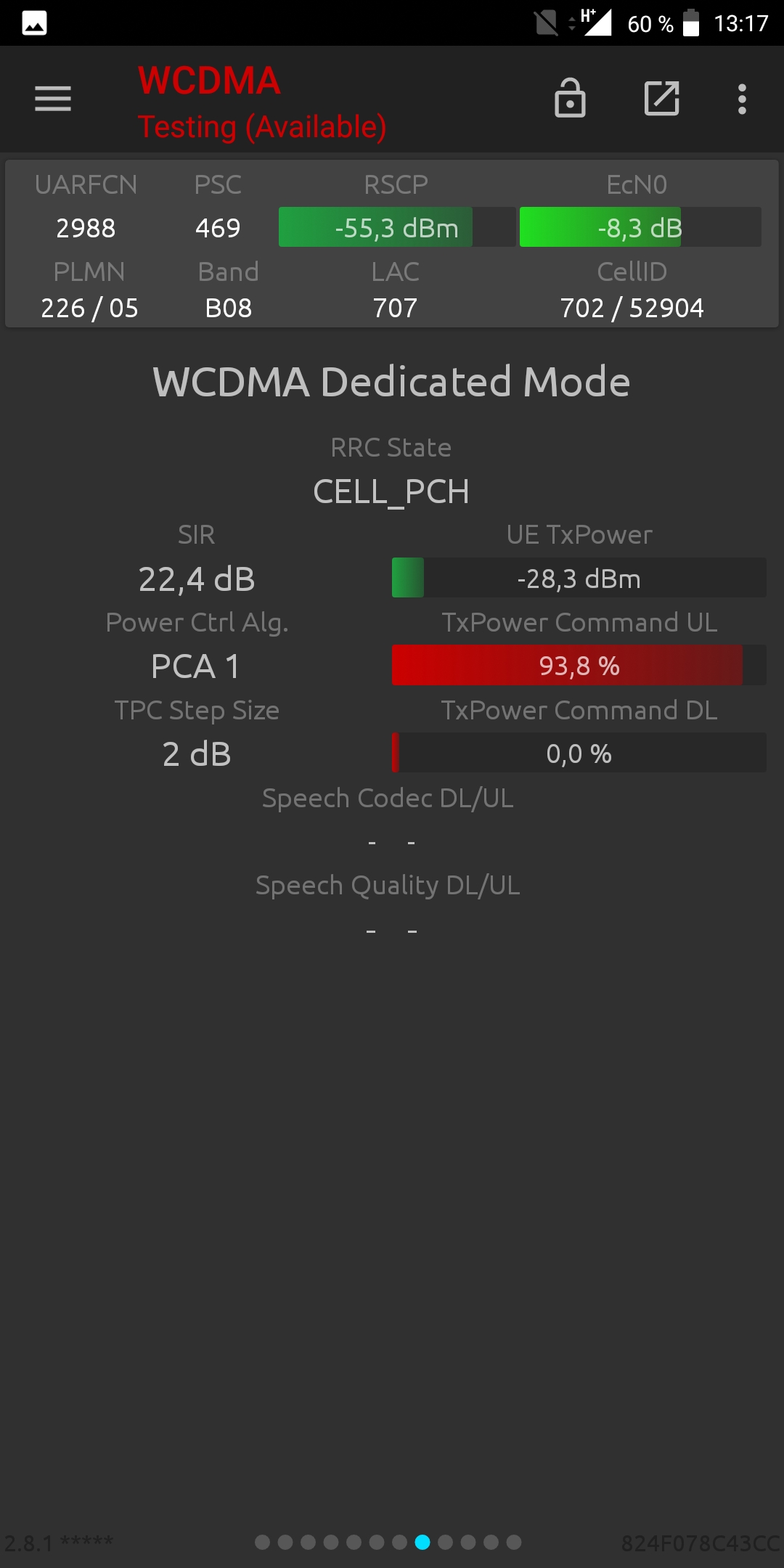Screen dimensions: 784x1568
Task: Tap the unlocked padlock icon
Action: [570, 99]
